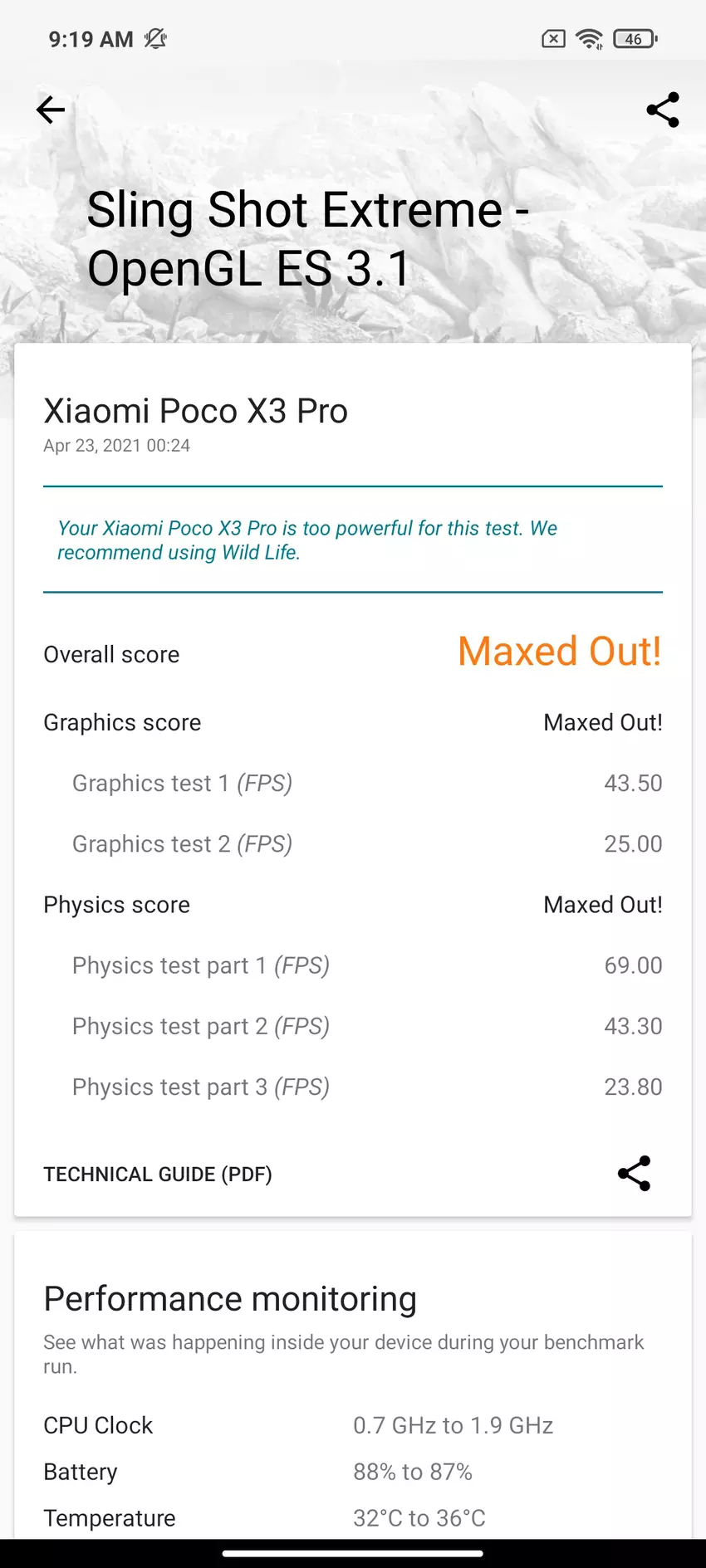The height and width of the screenshot is (1568, 706).
Task: Open the Technical Guide (PDF)
Action: [158, 1174]
